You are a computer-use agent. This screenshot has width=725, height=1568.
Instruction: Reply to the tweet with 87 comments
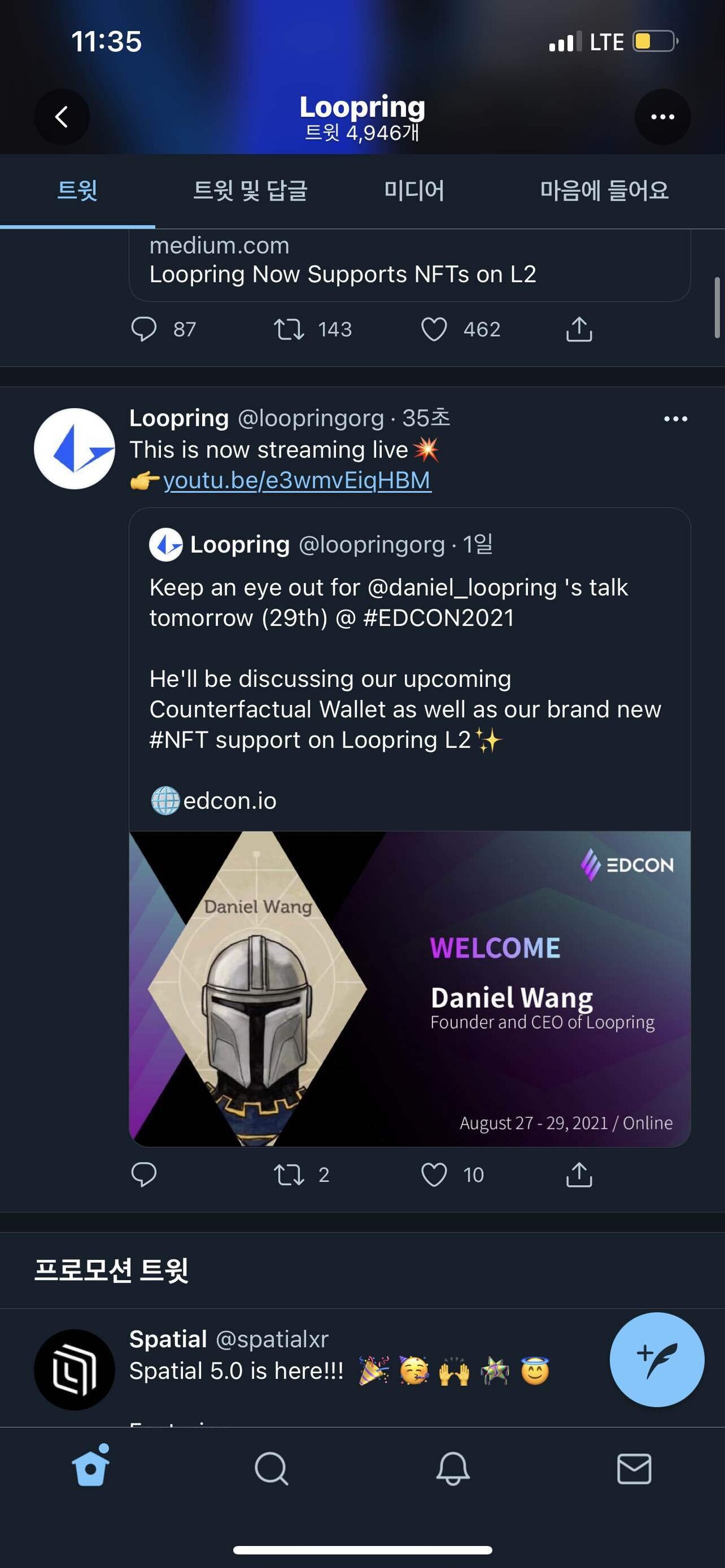tap(144, 330)
